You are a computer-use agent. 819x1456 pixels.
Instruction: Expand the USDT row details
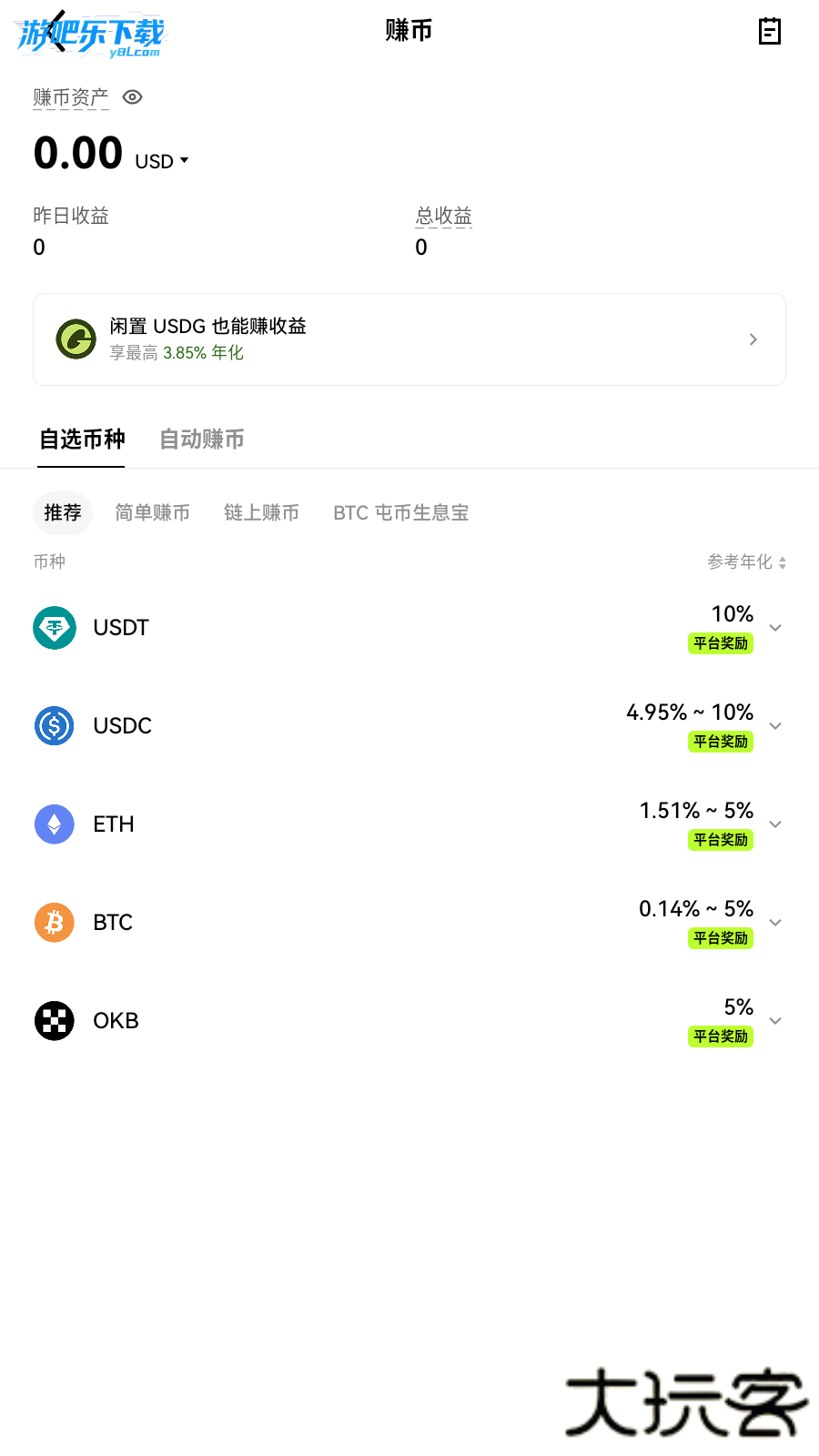coord(775,627)
